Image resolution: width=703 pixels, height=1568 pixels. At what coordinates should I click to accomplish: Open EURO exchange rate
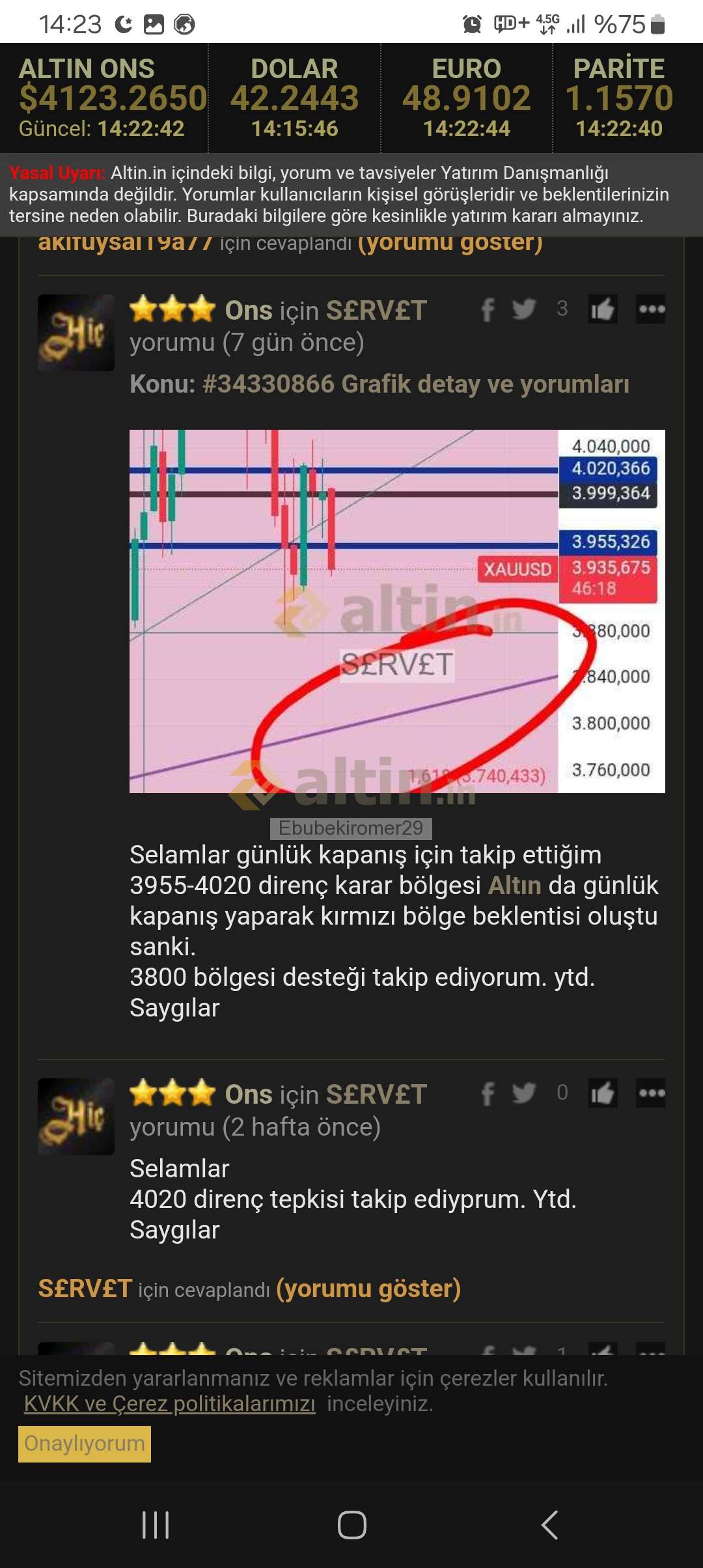[466, 98]
